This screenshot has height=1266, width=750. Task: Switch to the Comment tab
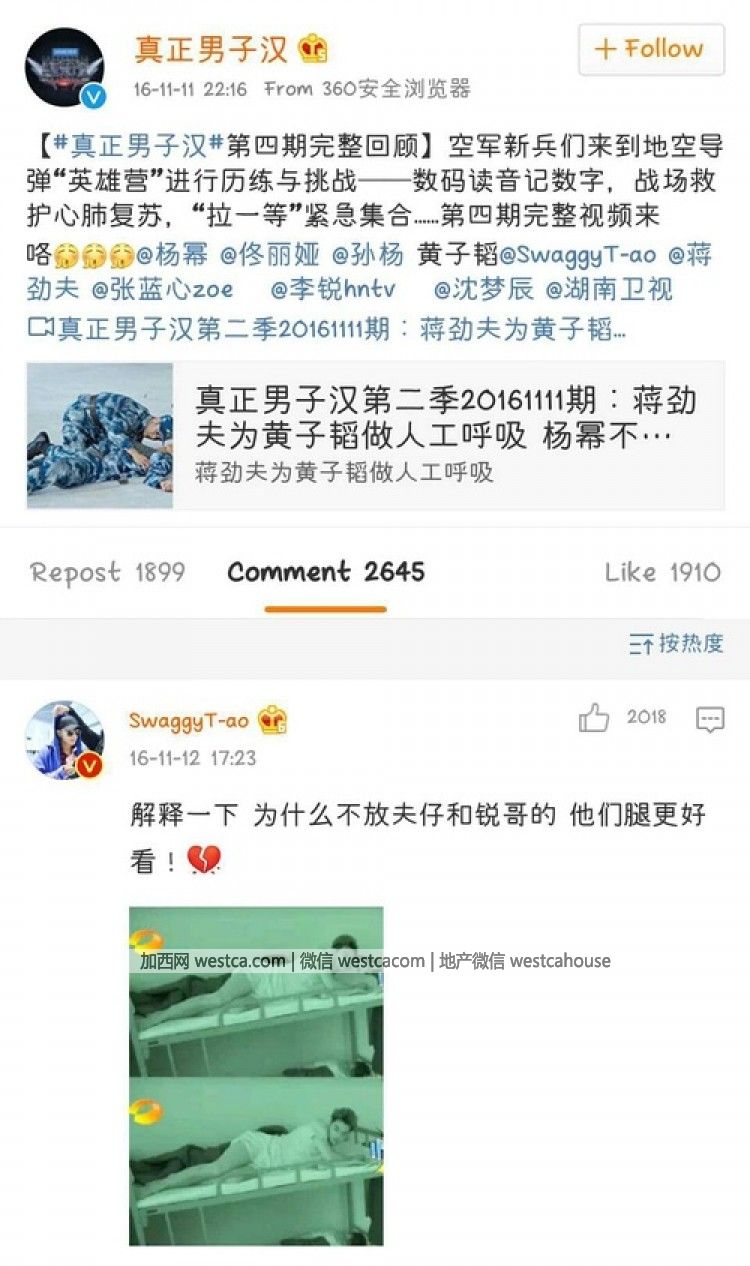click(x=326, y=573)
